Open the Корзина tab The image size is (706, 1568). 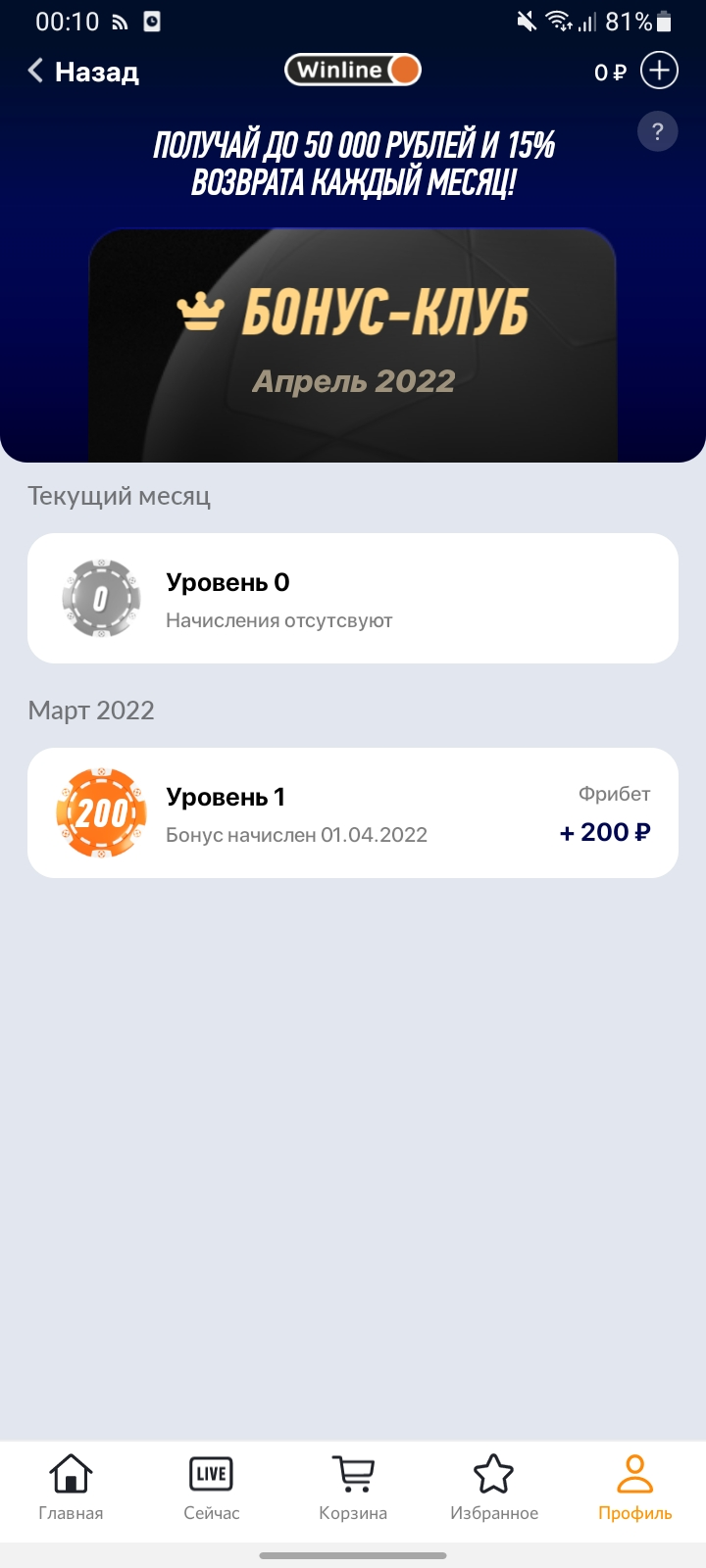(353, 1487)
